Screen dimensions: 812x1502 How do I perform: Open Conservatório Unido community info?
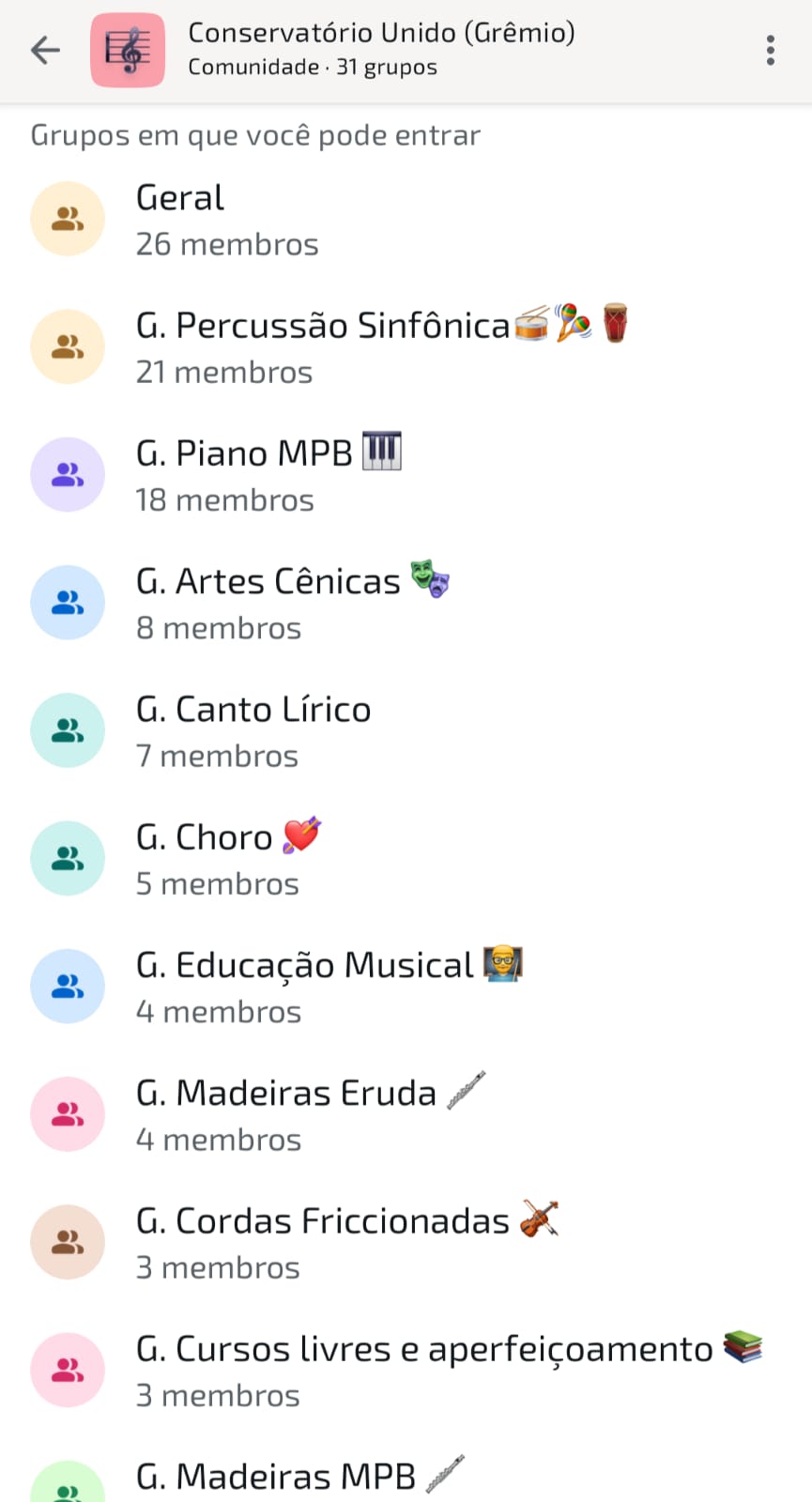[380, 49]
